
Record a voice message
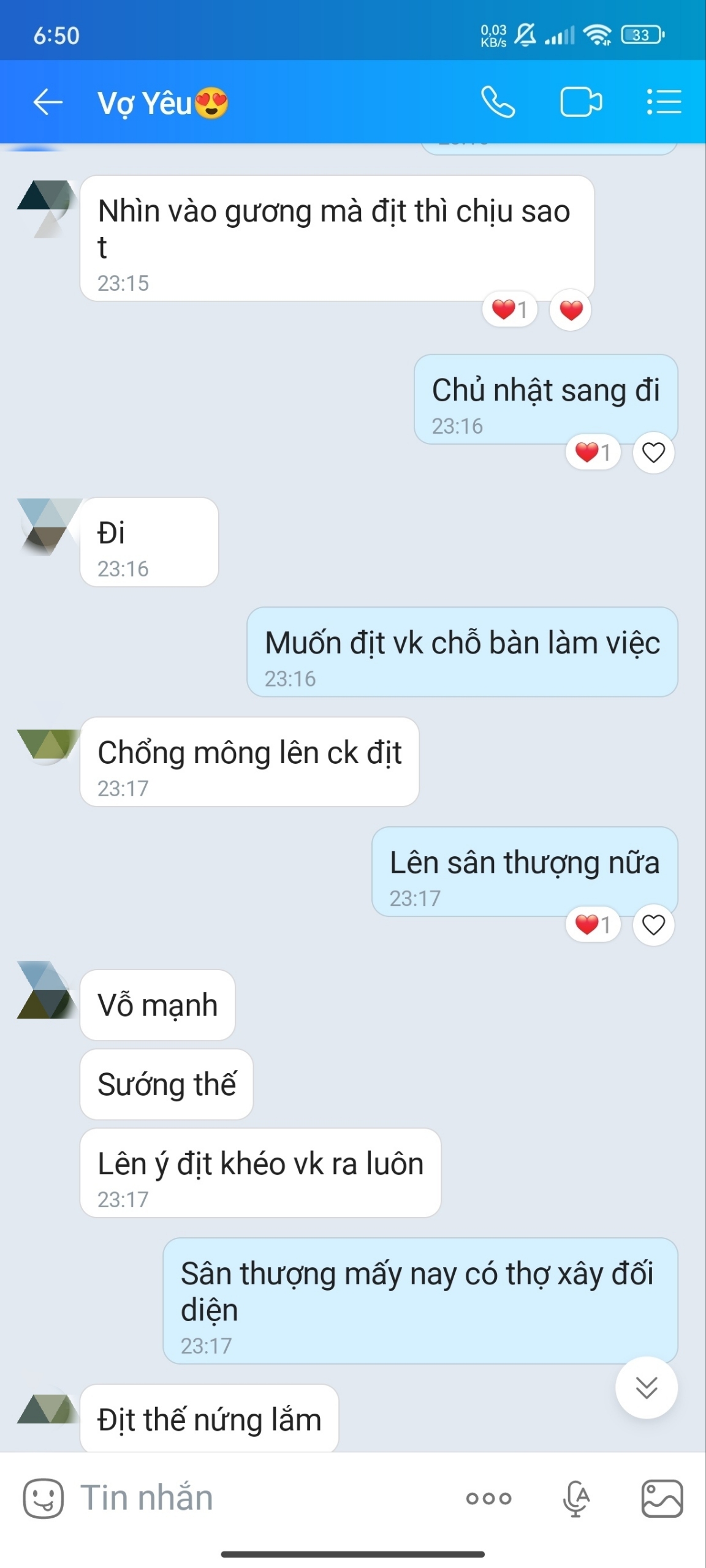(x=575, y=1498)
